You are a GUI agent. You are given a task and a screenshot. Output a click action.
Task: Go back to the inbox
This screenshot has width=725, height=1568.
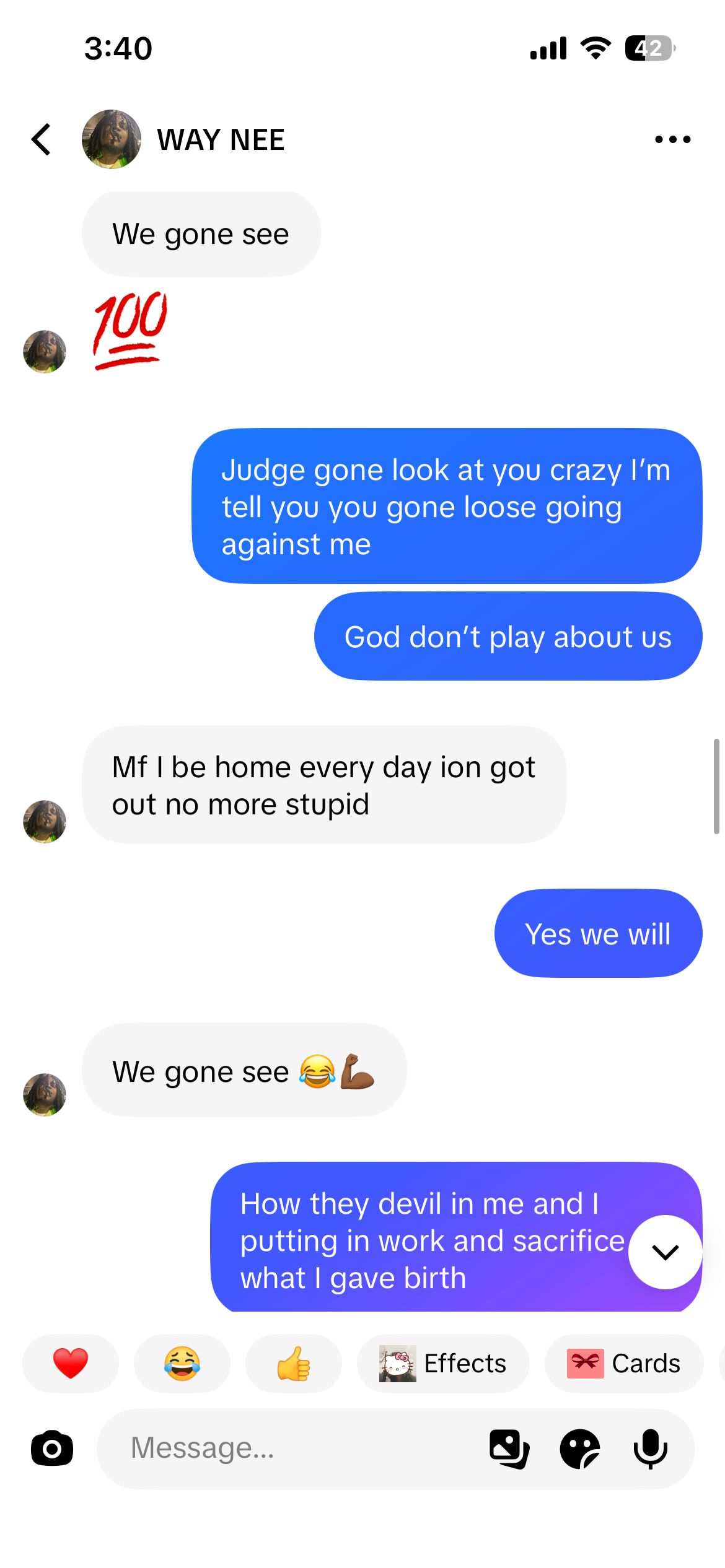[x=41, y=139]
